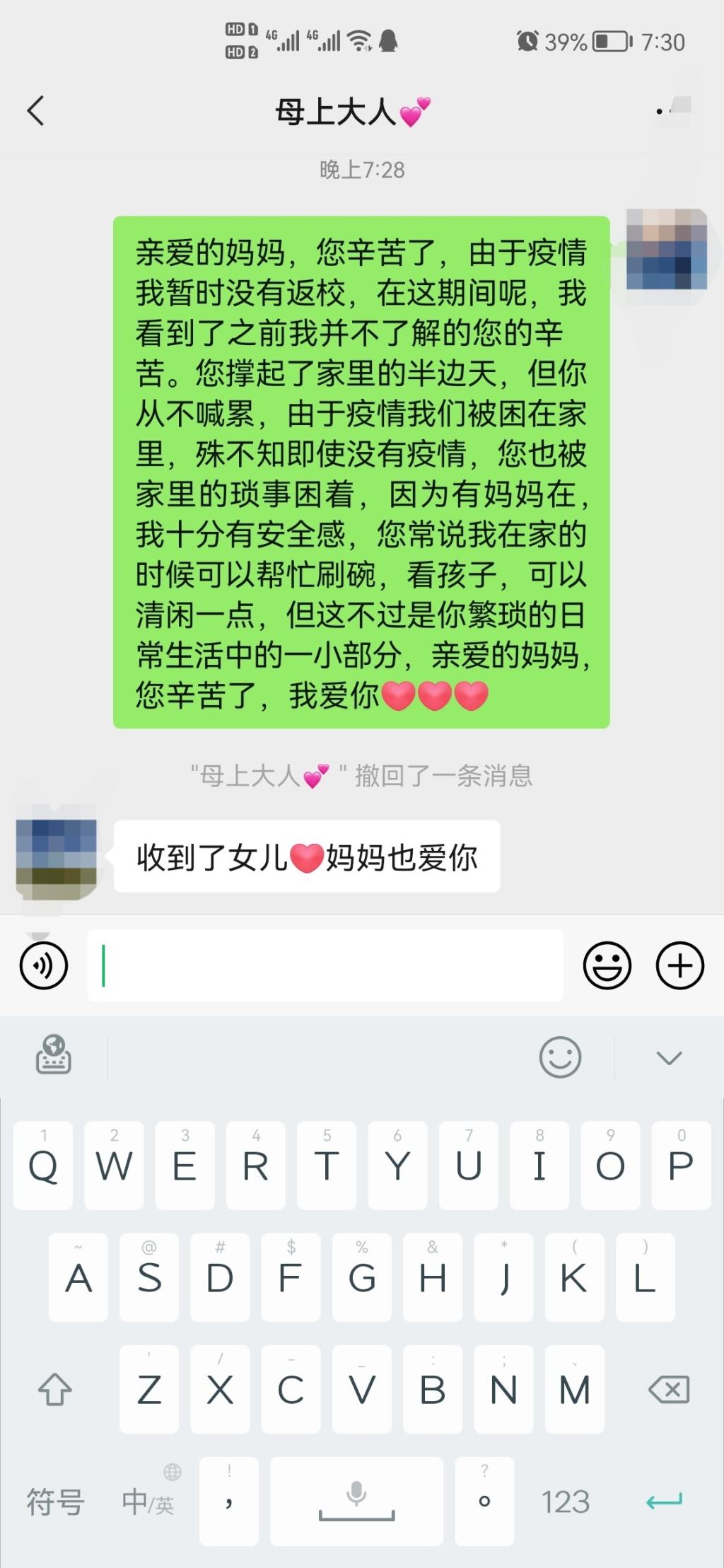Screen dimensions: 724x1568
Task: Toggle 中/英 input language
Action: (148, 1502)
